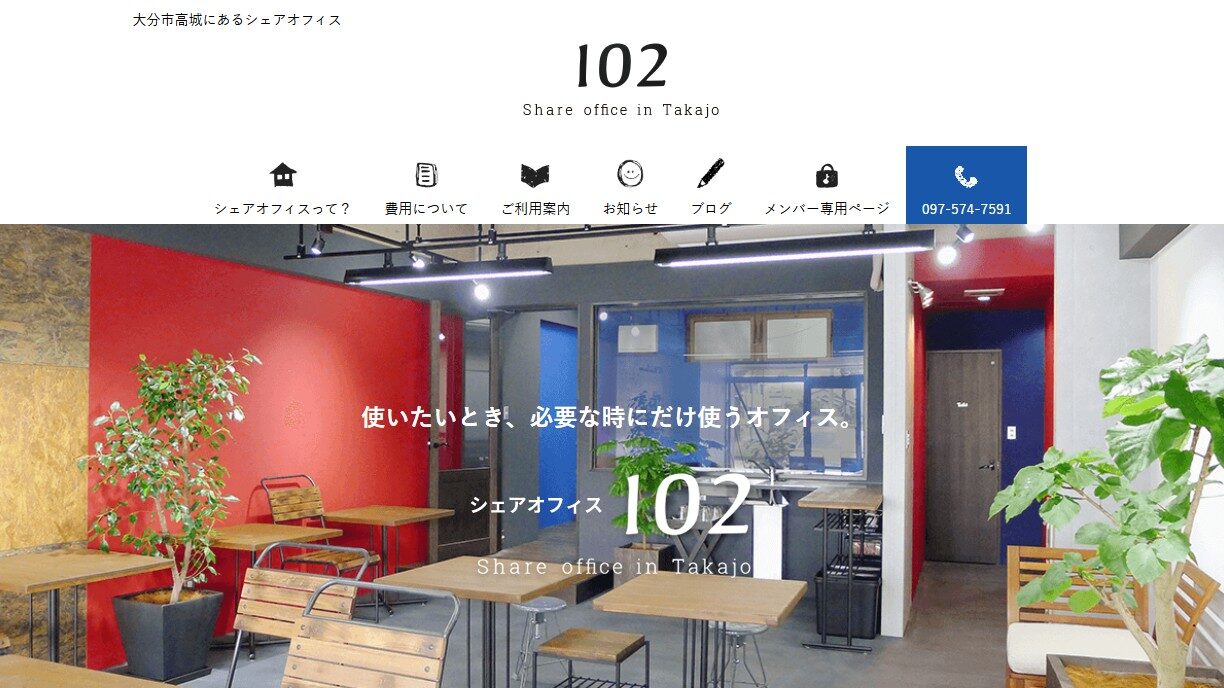View お知らせ announcements
This screenshot has height=688, width=1224.
pyautogui.click(x=630, y=188)
